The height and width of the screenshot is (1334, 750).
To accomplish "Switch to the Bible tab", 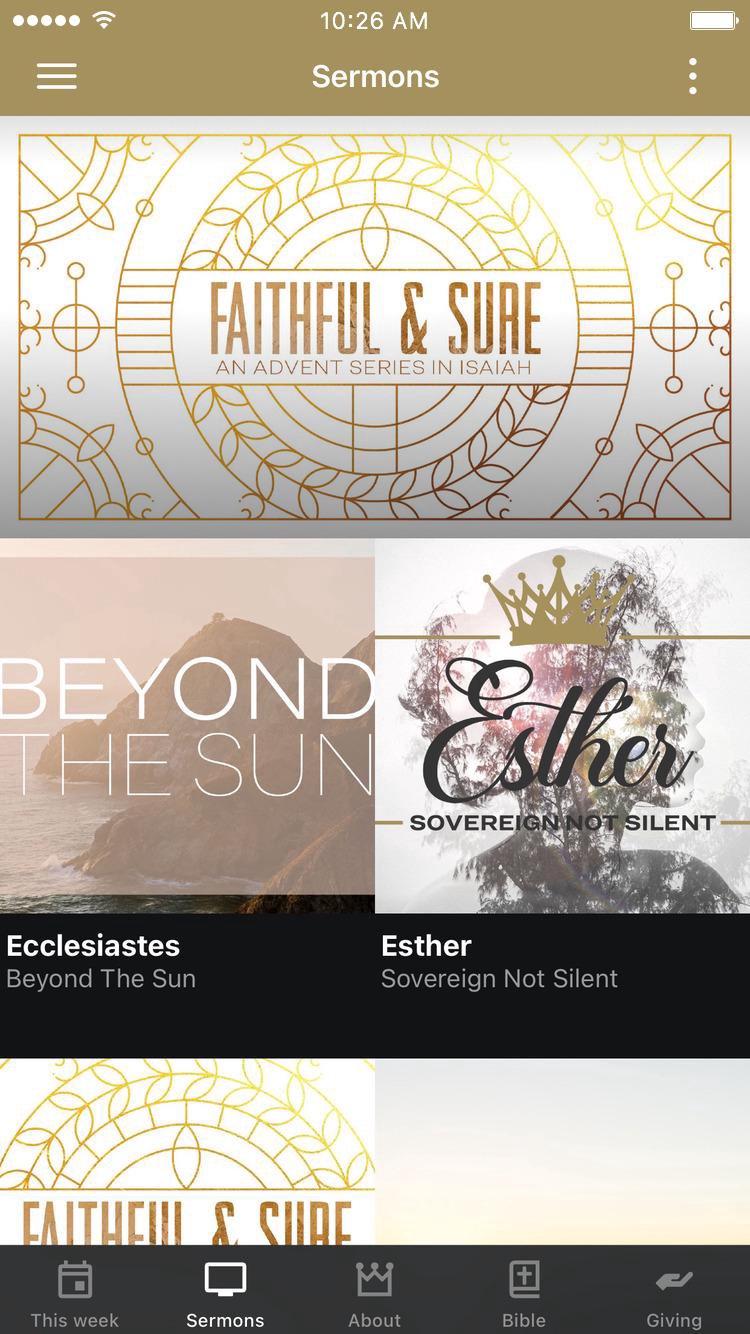I will click(524, 1293).
